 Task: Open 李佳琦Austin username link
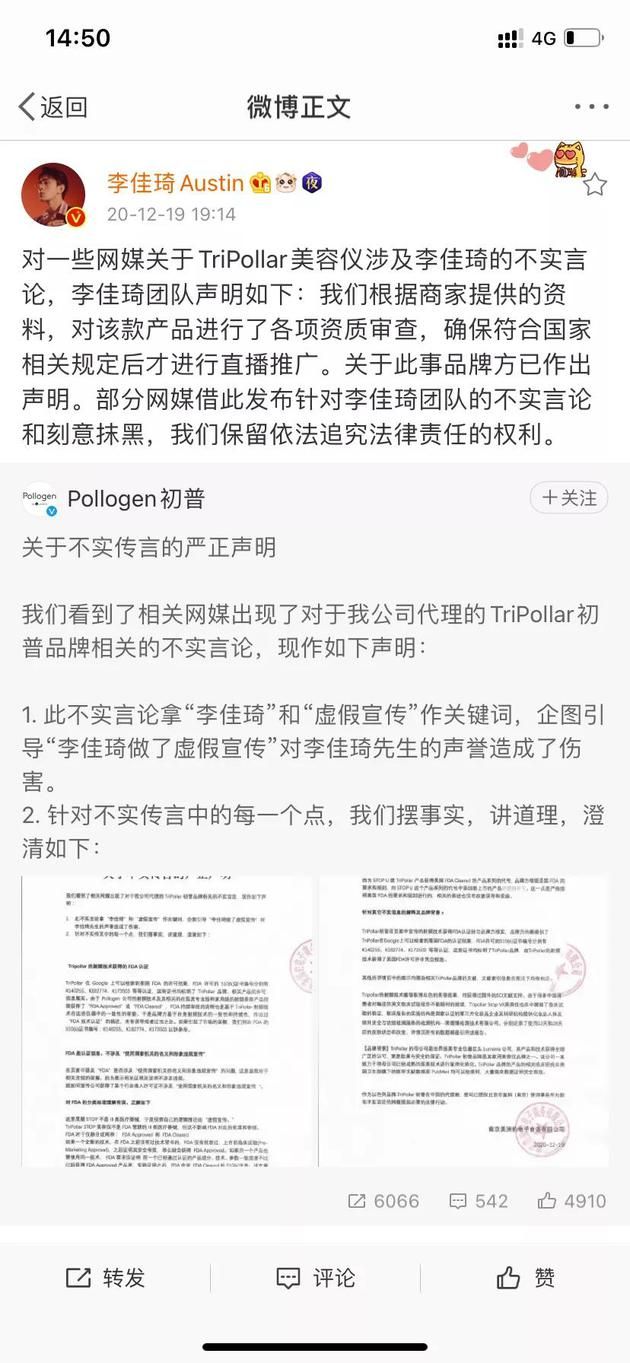point(176,183)
